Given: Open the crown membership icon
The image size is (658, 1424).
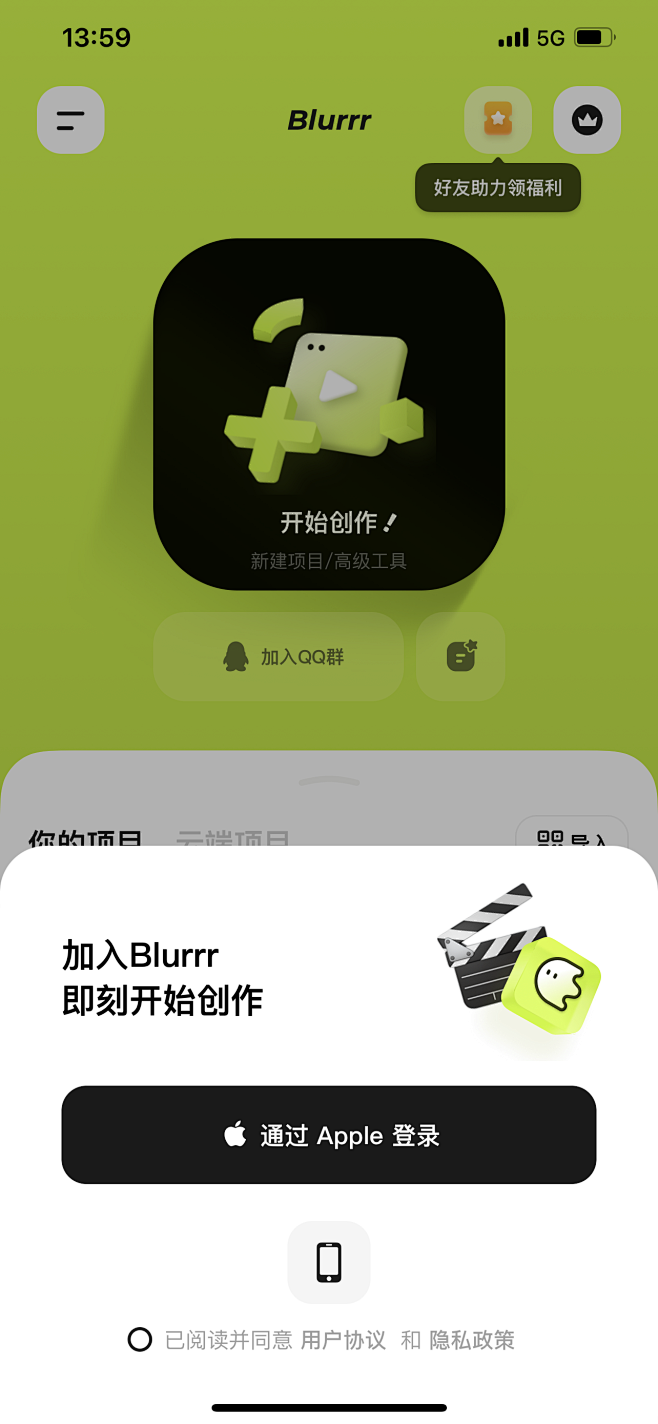Looking at the screenshot, I should (587, 121).
